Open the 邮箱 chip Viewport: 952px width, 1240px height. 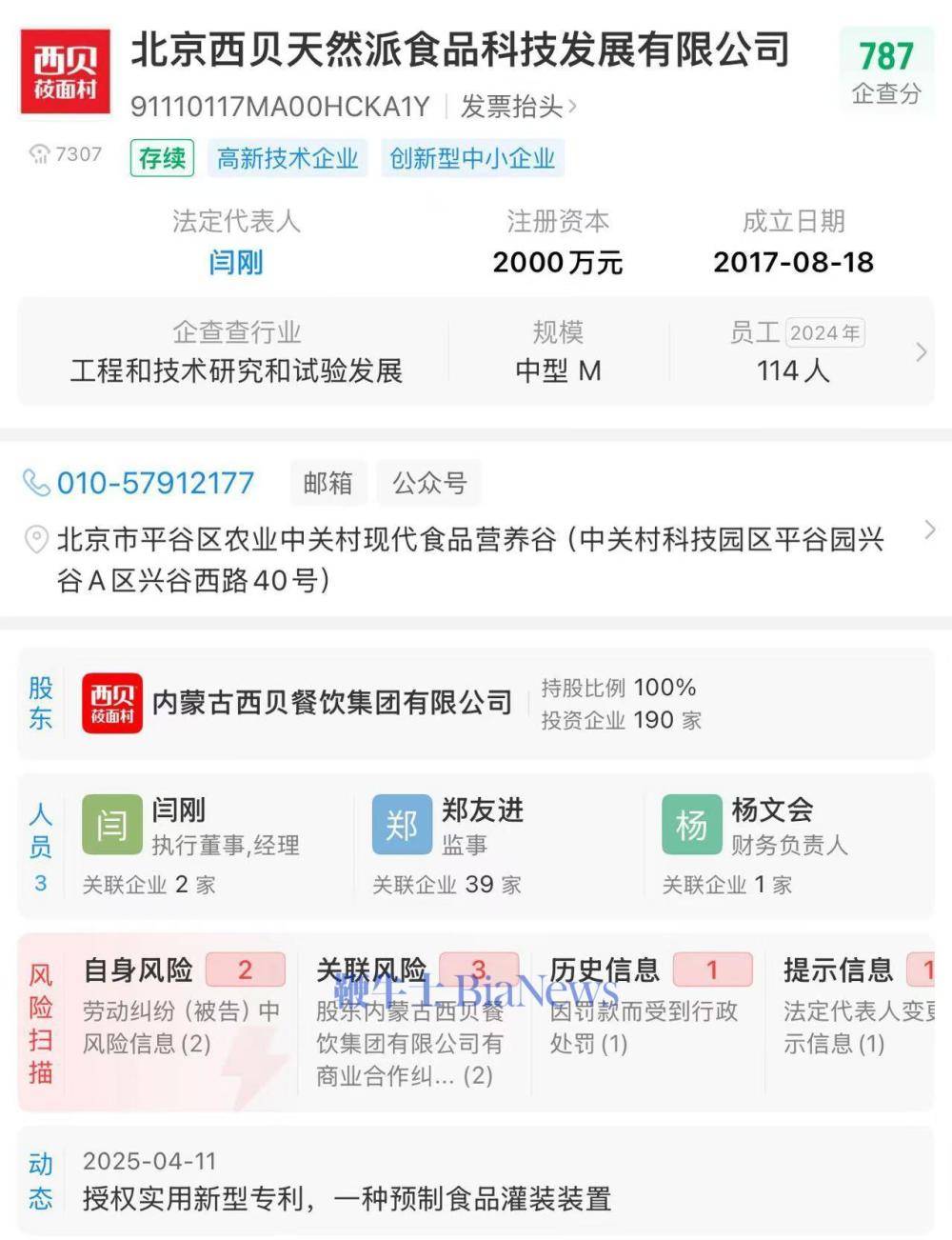pyautogui.click(x=327, y=483)
